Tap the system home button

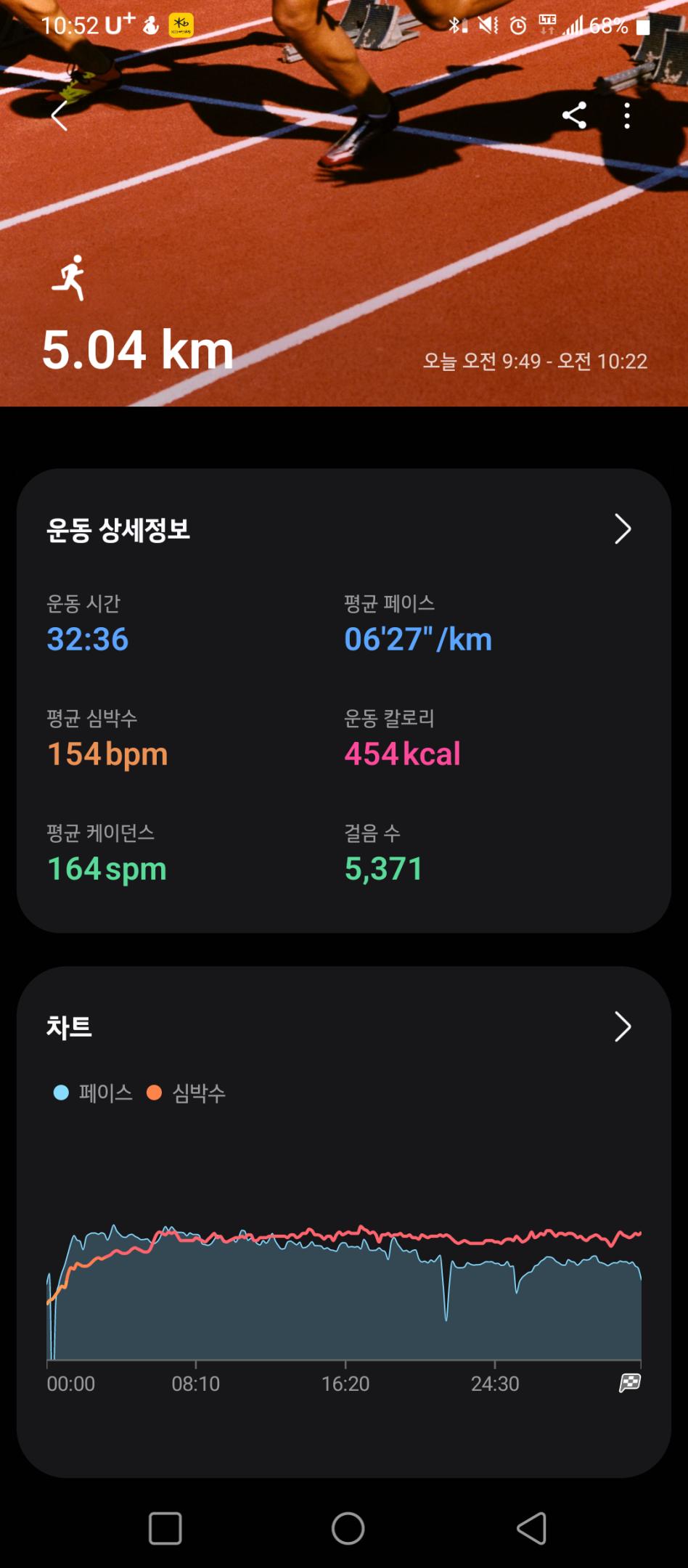(x=348, y=1528)
